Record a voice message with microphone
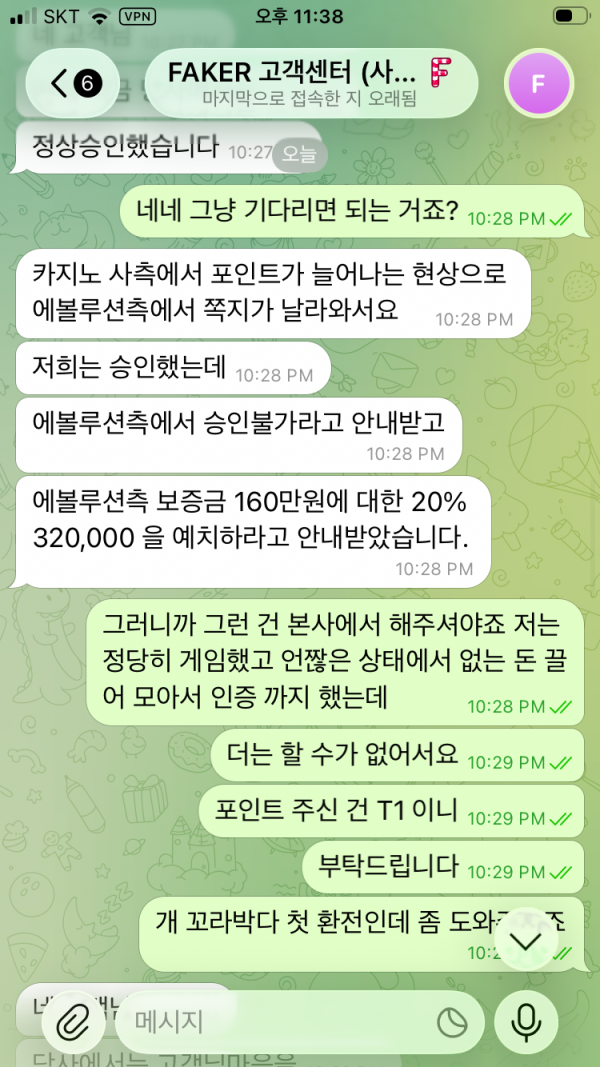Image resolution: width=600 pixels, height=1067 pixels. pyautogui.click(x=525, y=1021)
